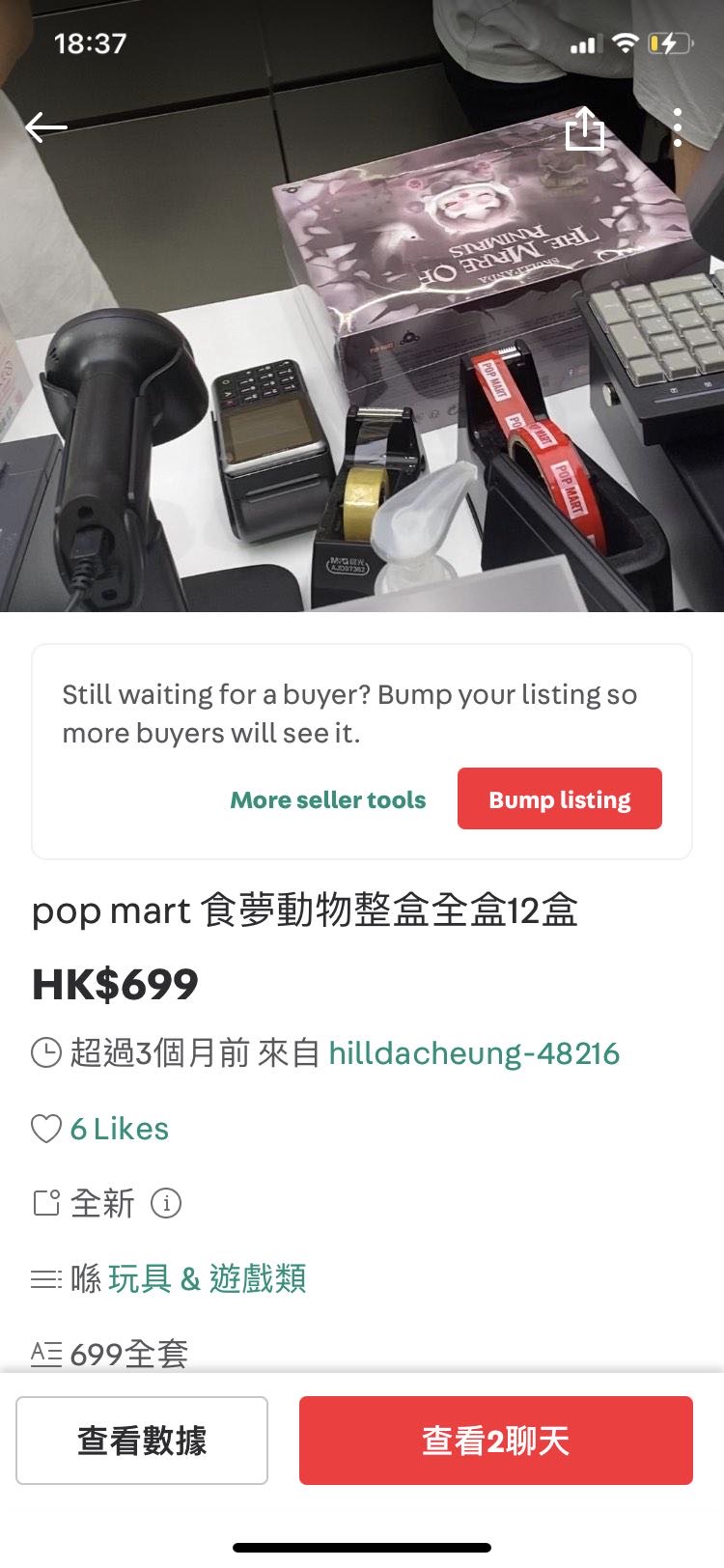Share this listing
The height and width of the screenshot is (1568, 724).
(x=584, y=128)
